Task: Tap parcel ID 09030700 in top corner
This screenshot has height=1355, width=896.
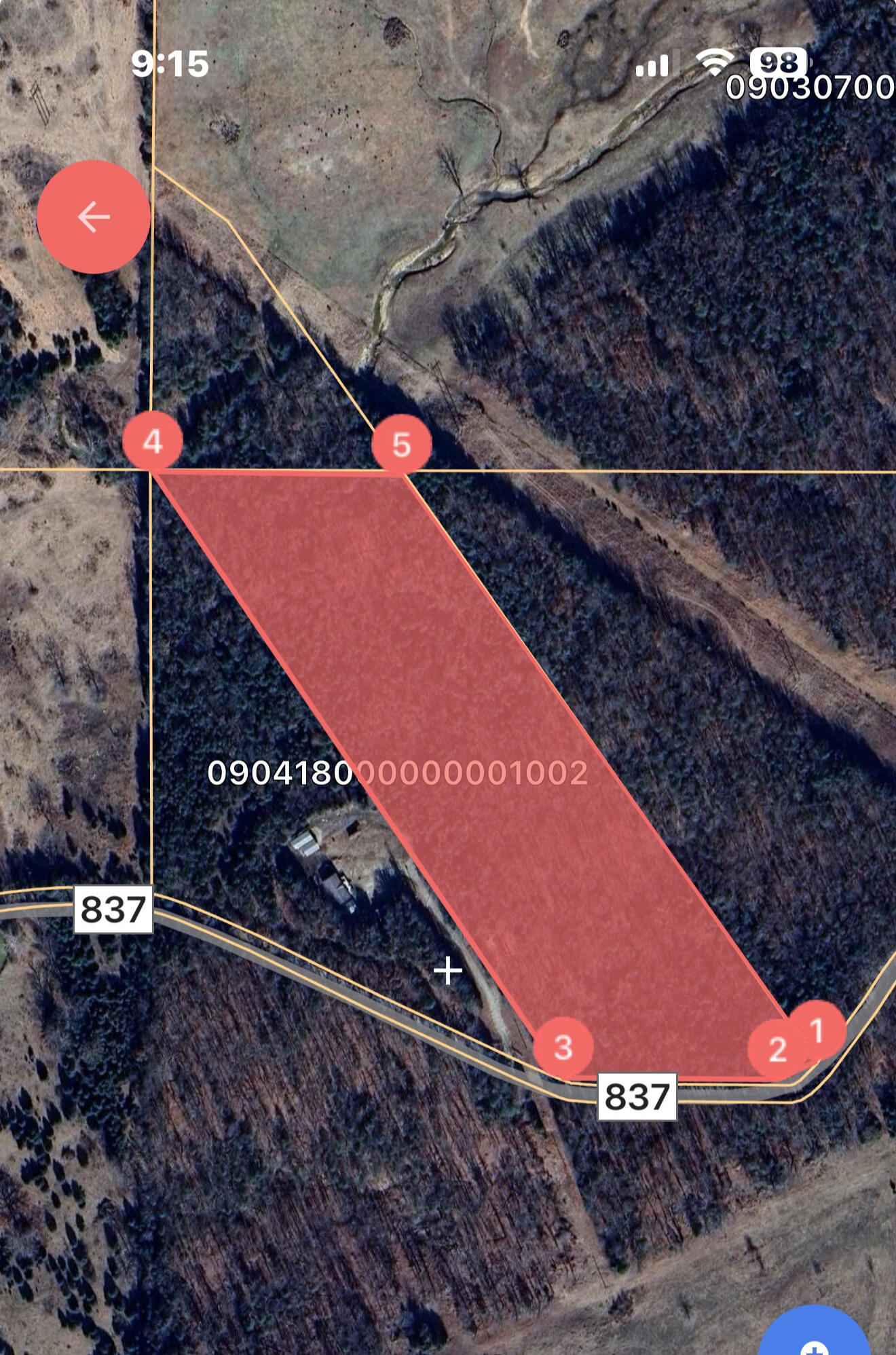Action: pos(808,86)
